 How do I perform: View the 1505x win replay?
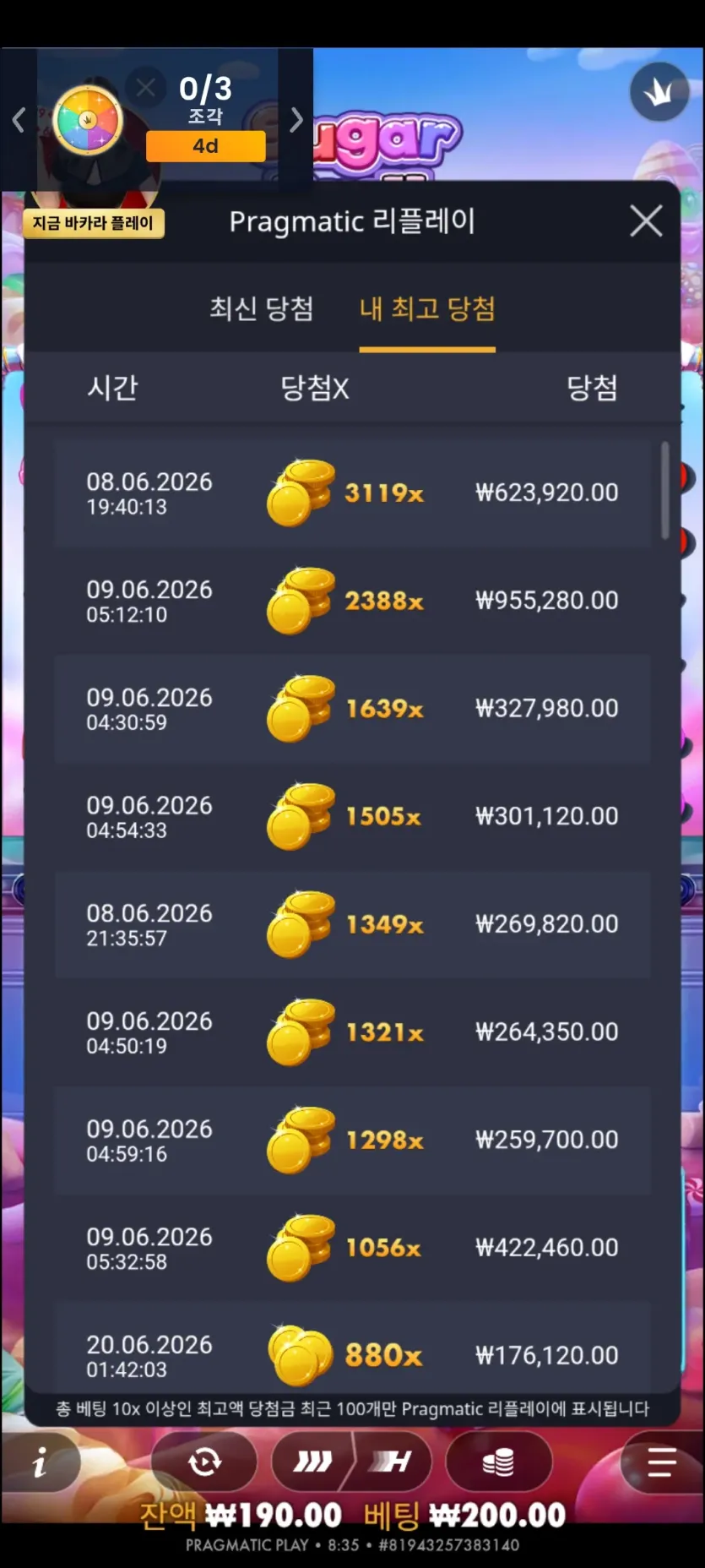(352, 817)
